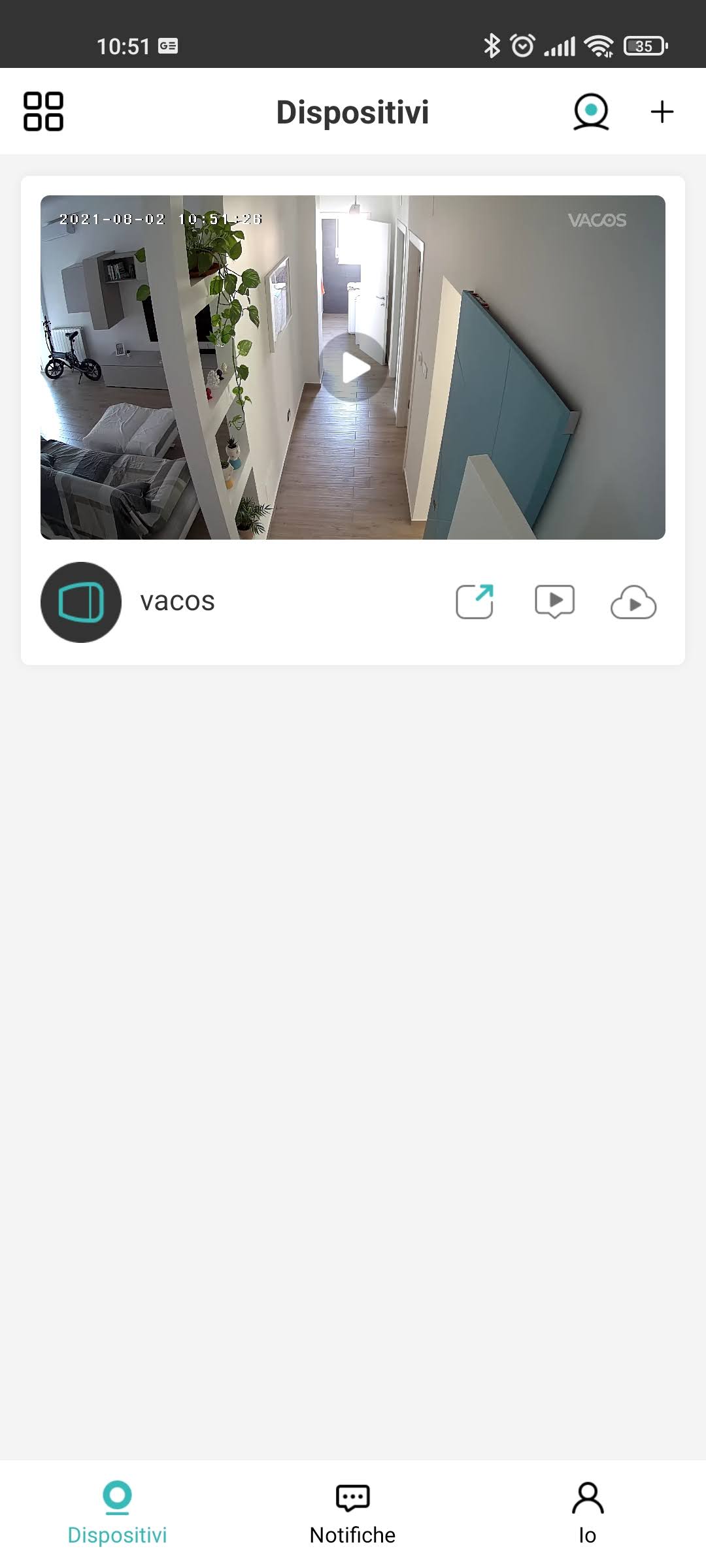Open the grid layout view icon

coord(43,112)
